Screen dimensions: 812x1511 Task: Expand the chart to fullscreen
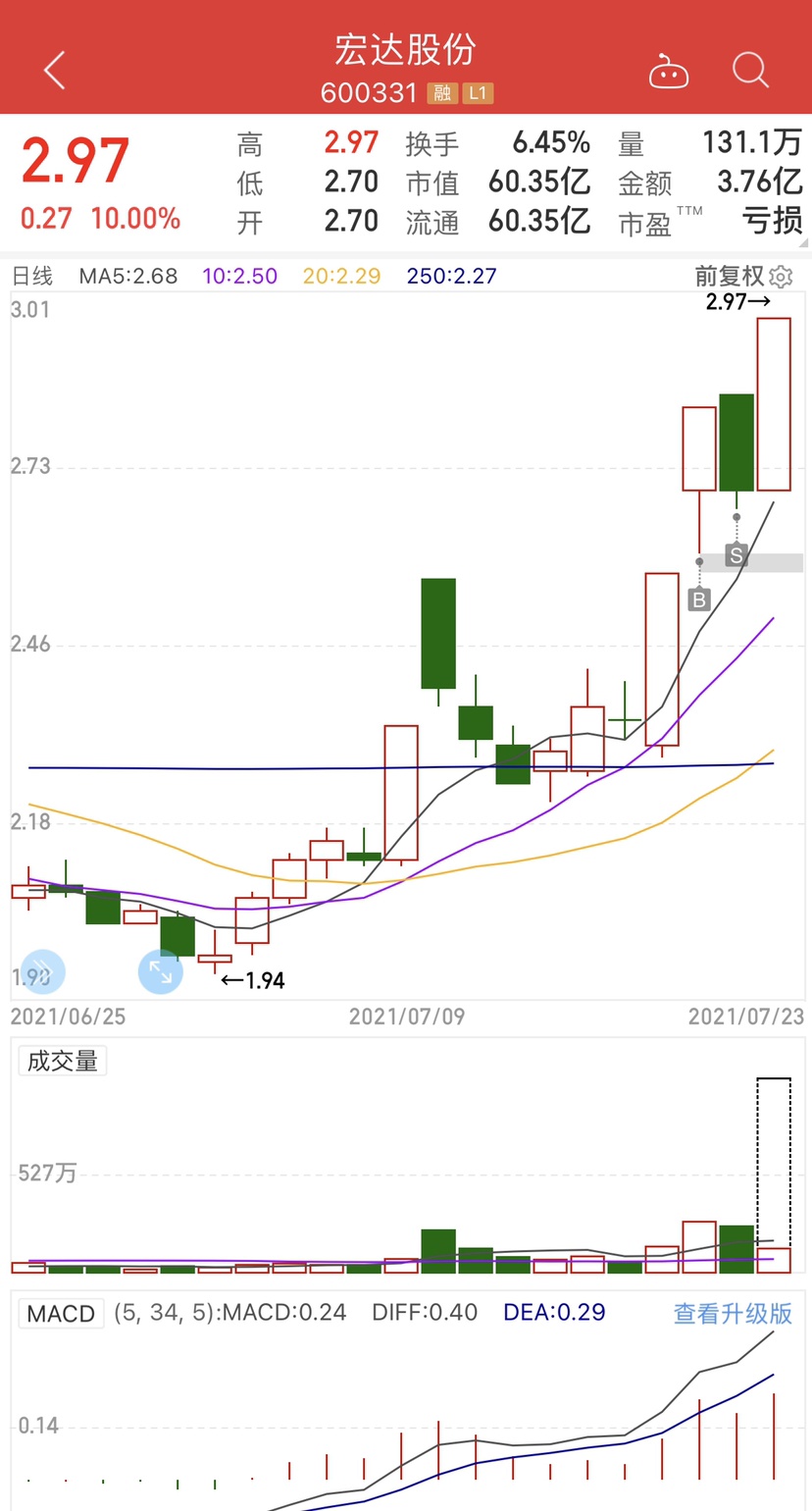coord(160,972)
